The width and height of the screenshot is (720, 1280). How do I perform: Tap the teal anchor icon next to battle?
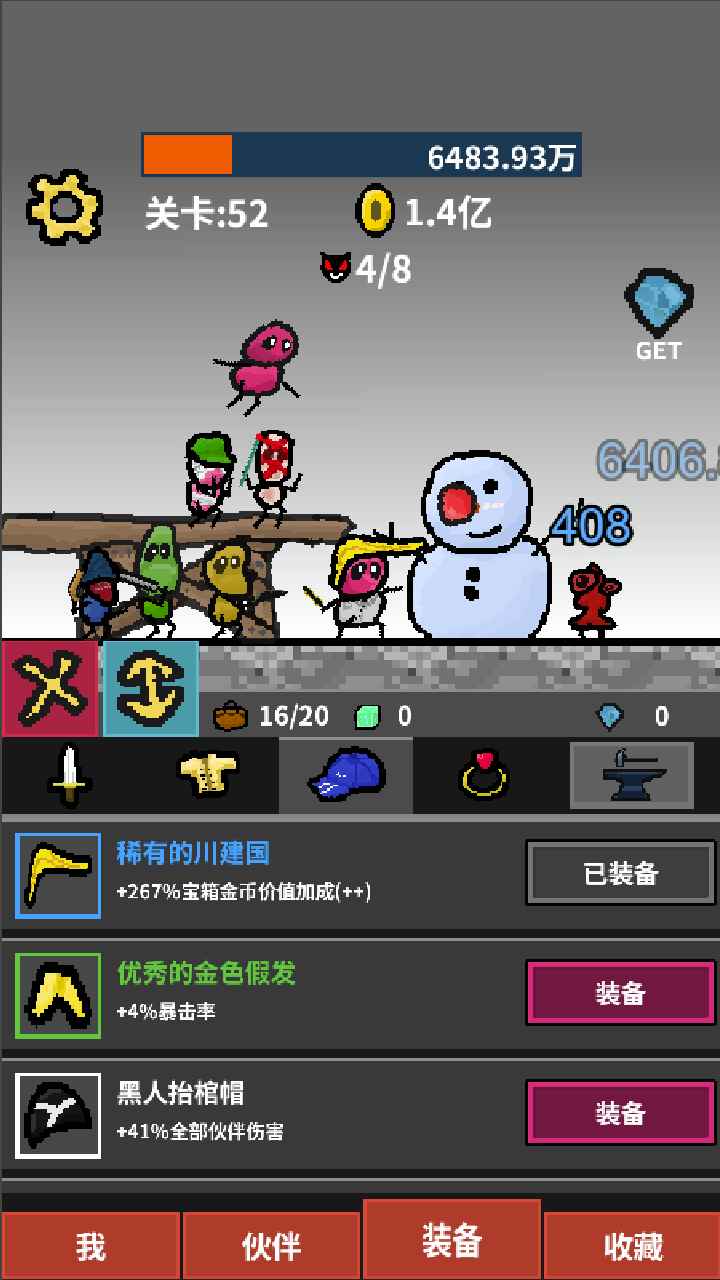pyautogui.click(x=150, y=688)
